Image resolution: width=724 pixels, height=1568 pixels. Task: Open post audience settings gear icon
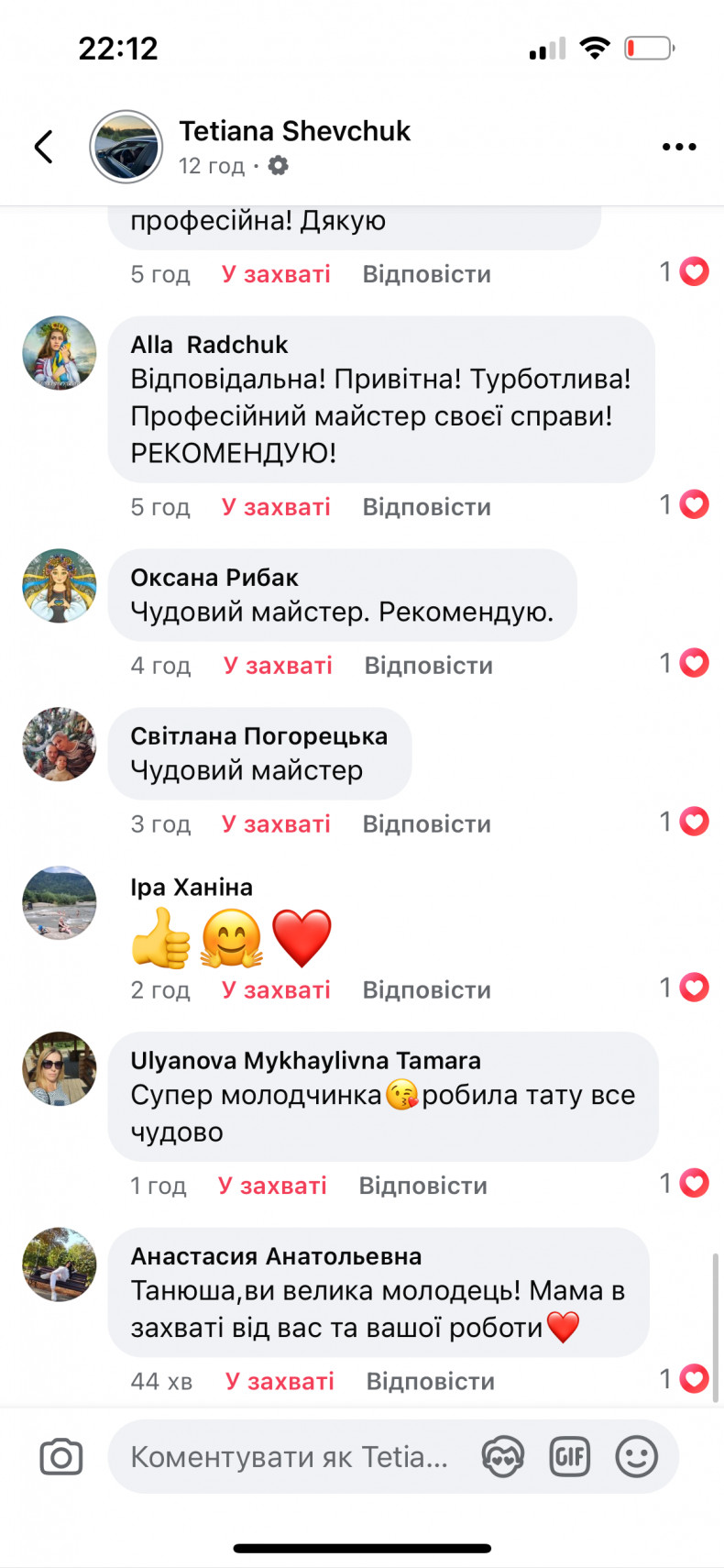(x=278, y=166)
